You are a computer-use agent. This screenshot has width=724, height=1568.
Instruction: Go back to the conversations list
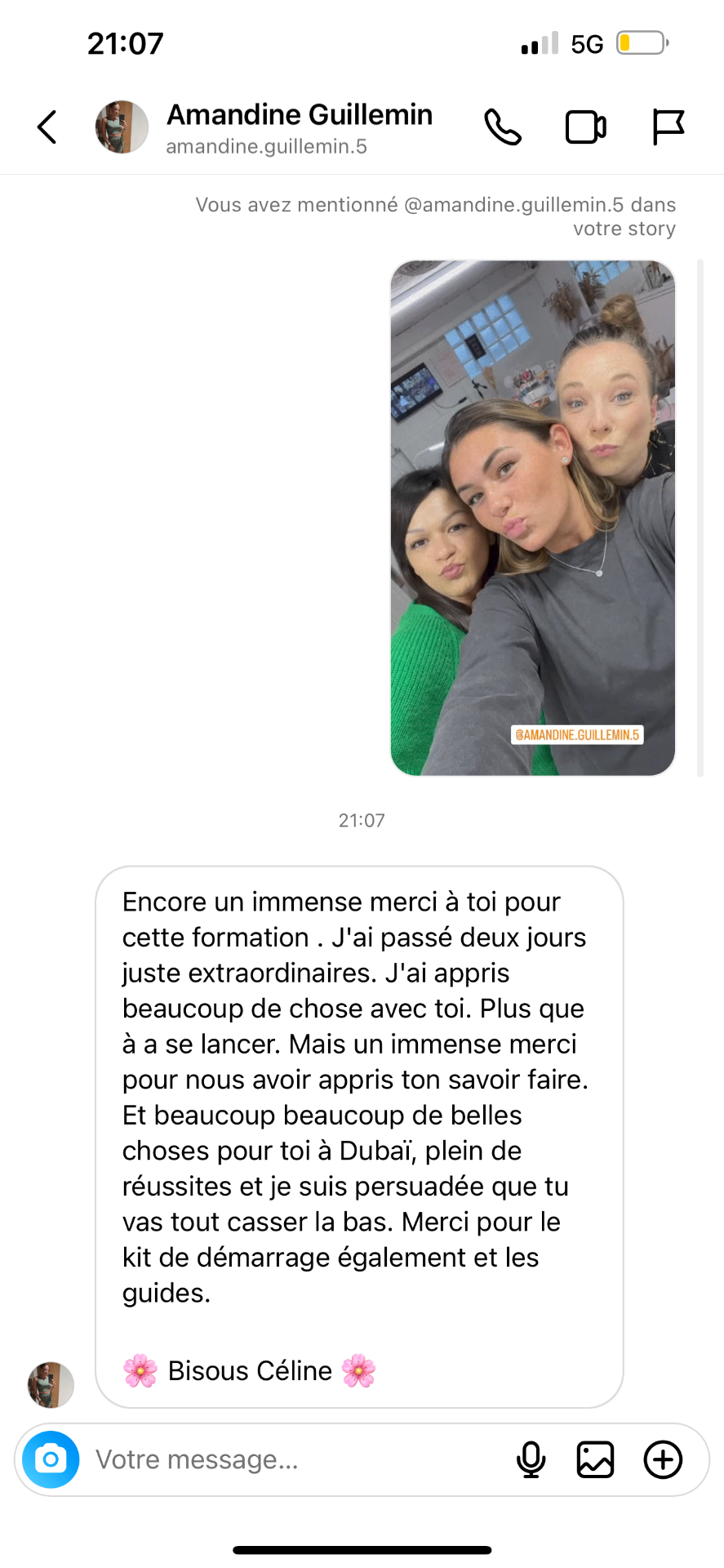[x=47, y=127]
